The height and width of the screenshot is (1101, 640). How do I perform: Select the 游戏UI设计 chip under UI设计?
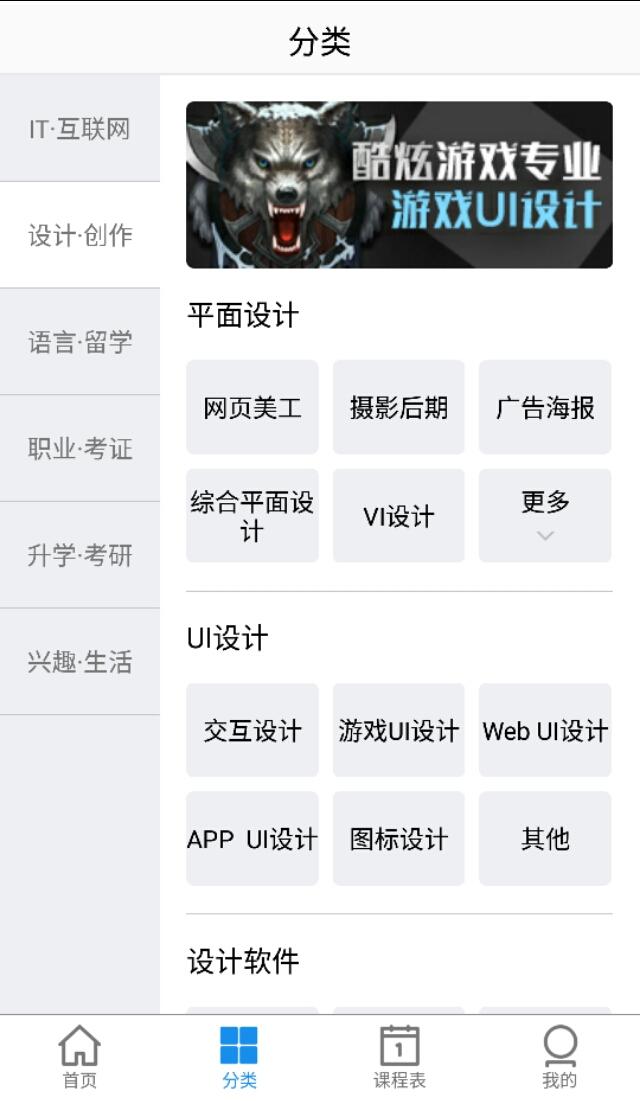pyautogui.click(x=398, y=730)
